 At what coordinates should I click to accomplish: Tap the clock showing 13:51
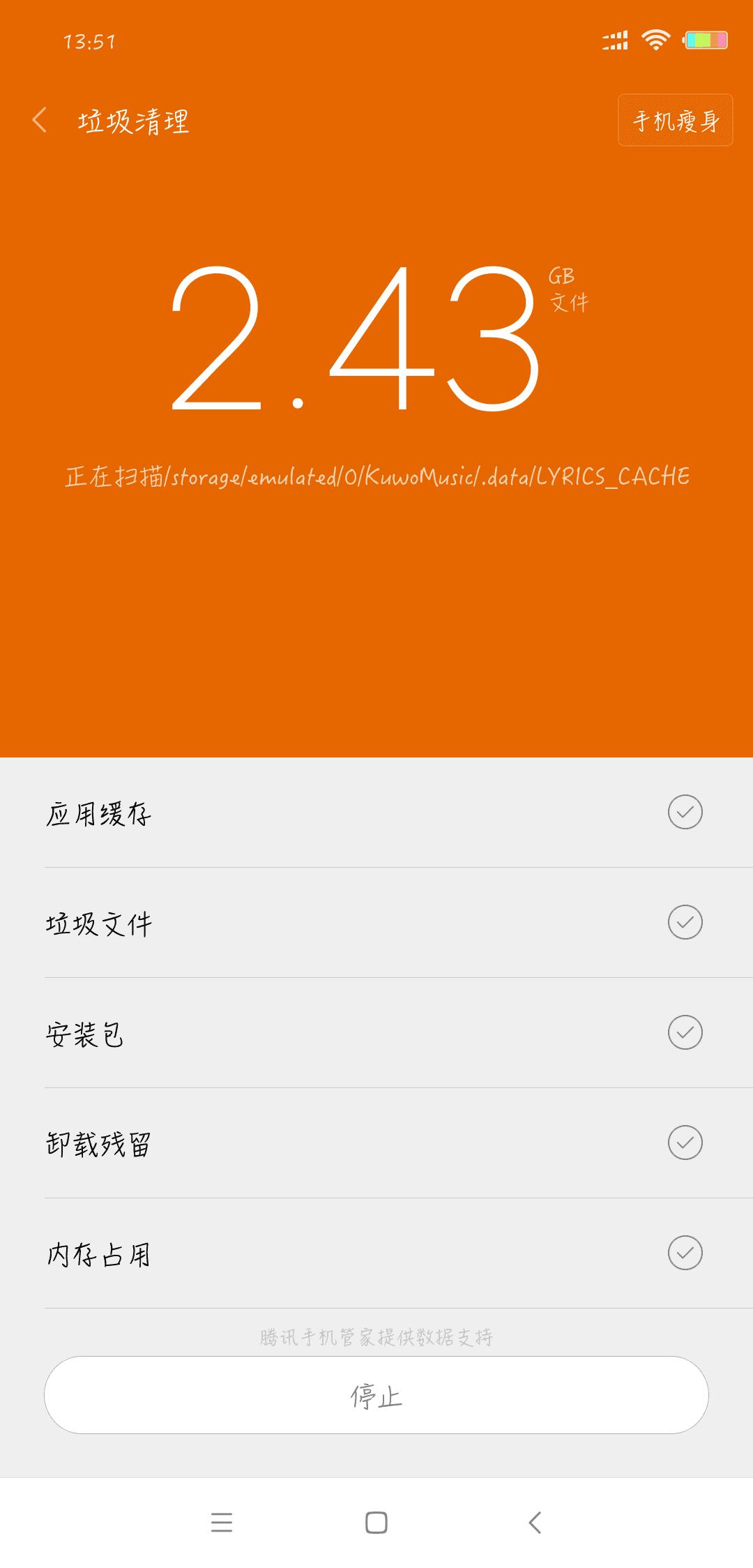point(89,41)
